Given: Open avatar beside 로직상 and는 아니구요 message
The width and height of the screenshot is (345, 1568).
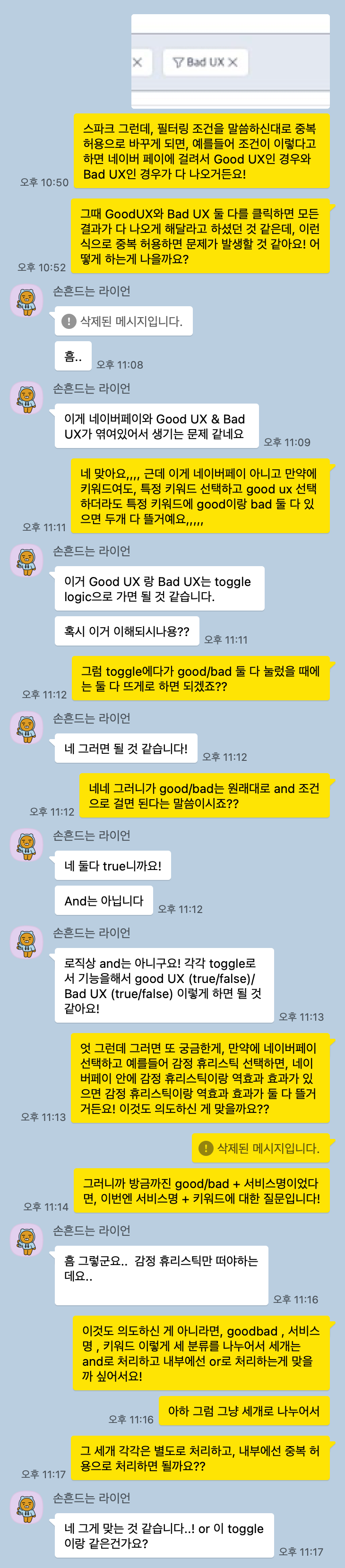Looking at the screenshot, I should [27, 942].
